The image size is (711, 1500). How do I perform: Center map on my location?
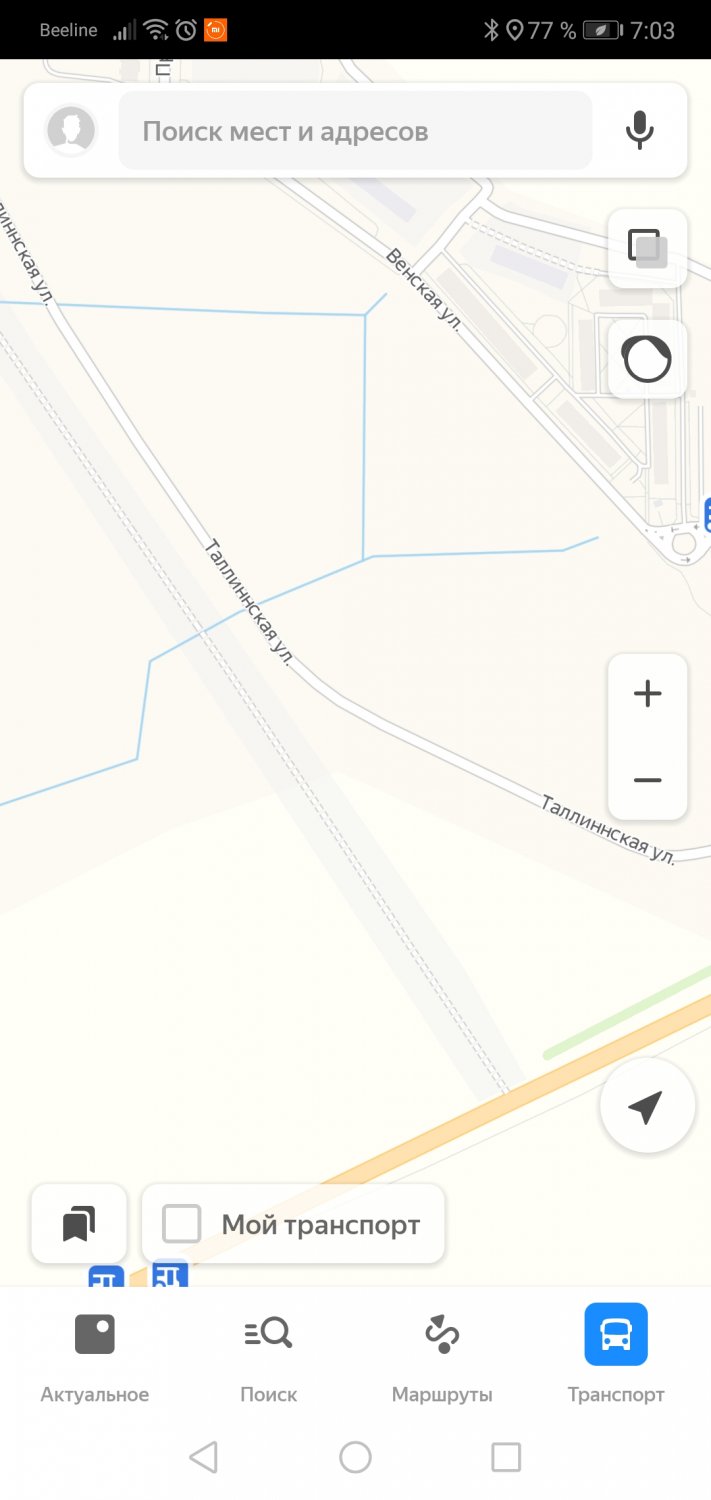[x=647, y=1106]
